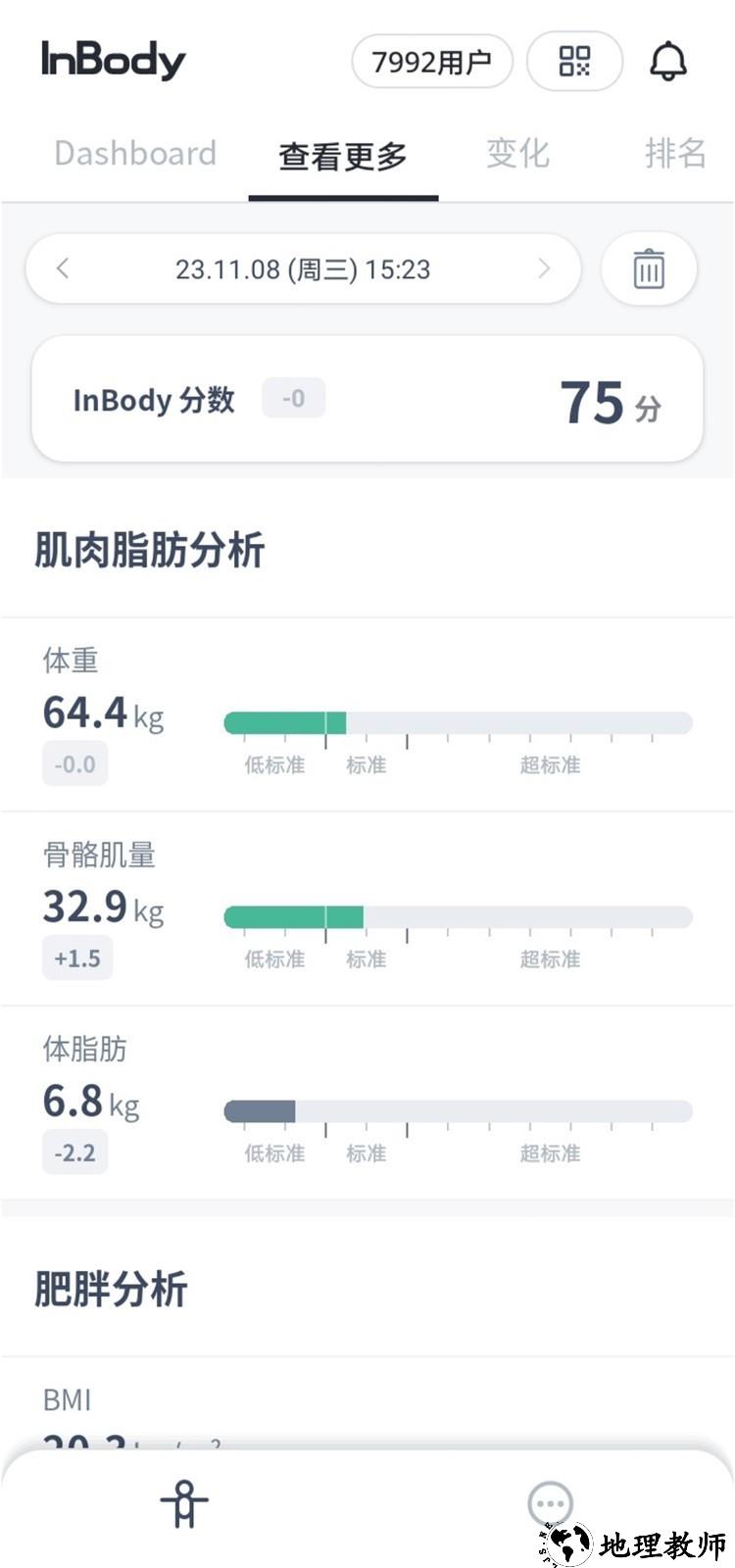Go to the next measurement date
Image resolution: width=735 pixels, height=1568 pixels.
pos(544,269)
